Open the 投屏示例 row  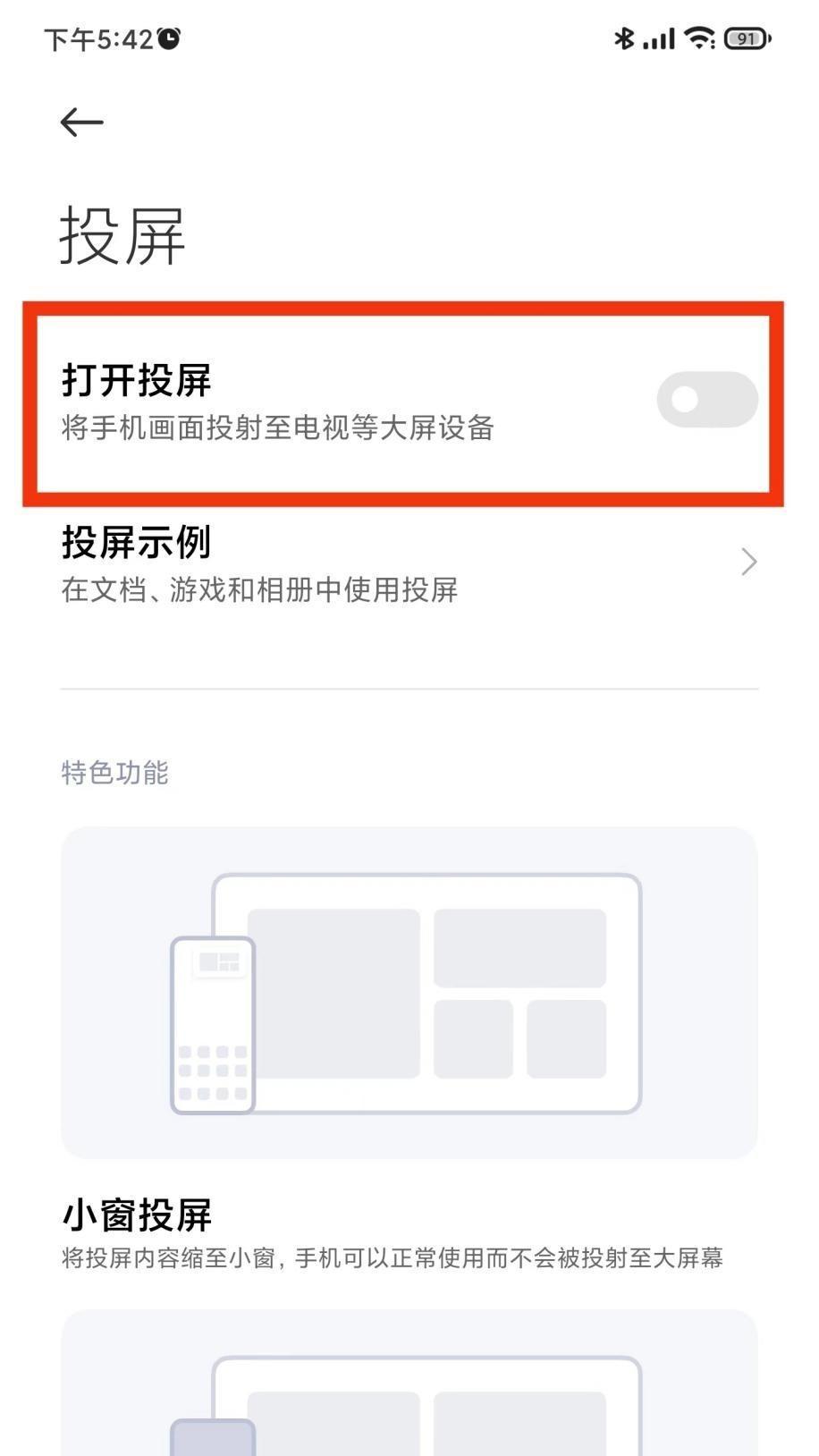click(x=409, y=563)
